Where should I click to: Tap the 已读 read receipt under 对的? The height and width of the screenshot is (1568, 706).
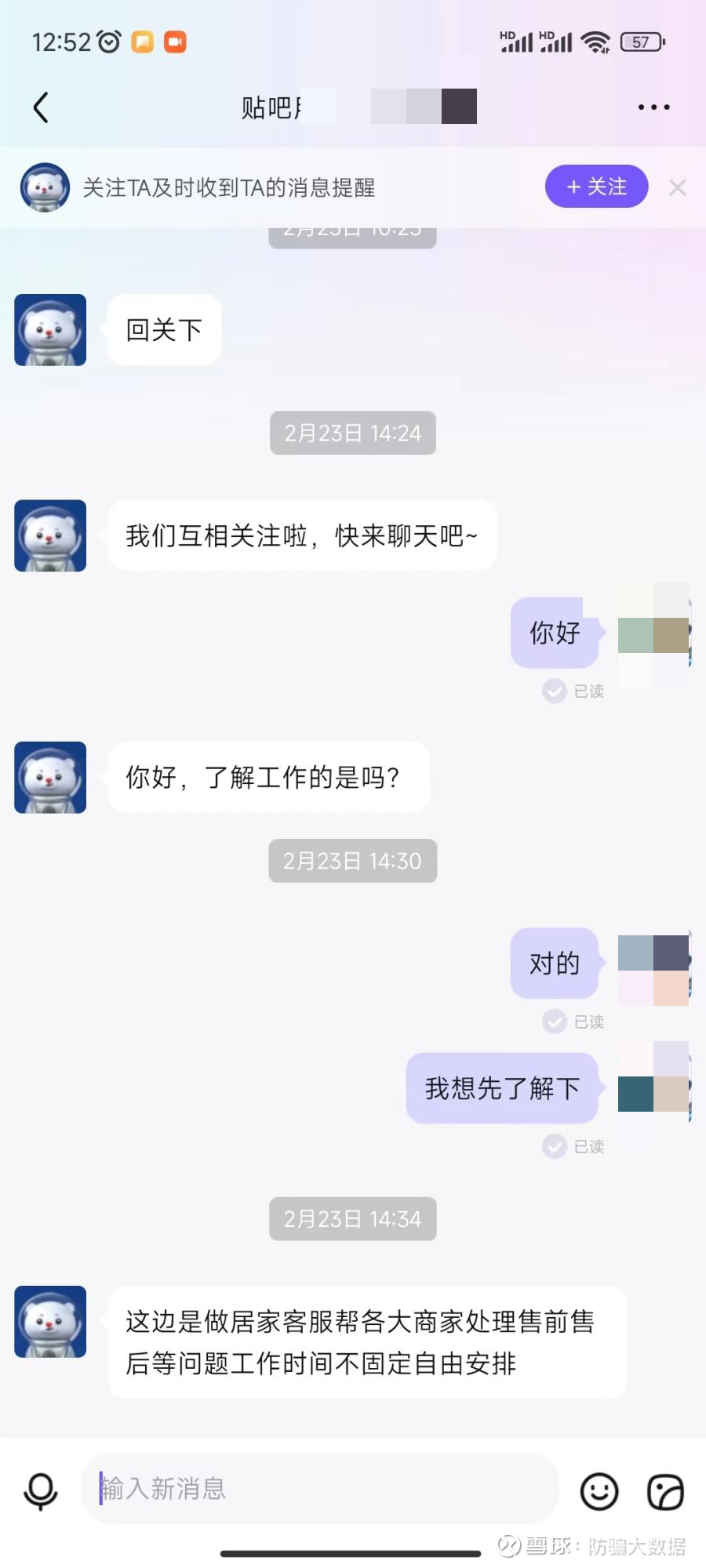point(573,1022)
